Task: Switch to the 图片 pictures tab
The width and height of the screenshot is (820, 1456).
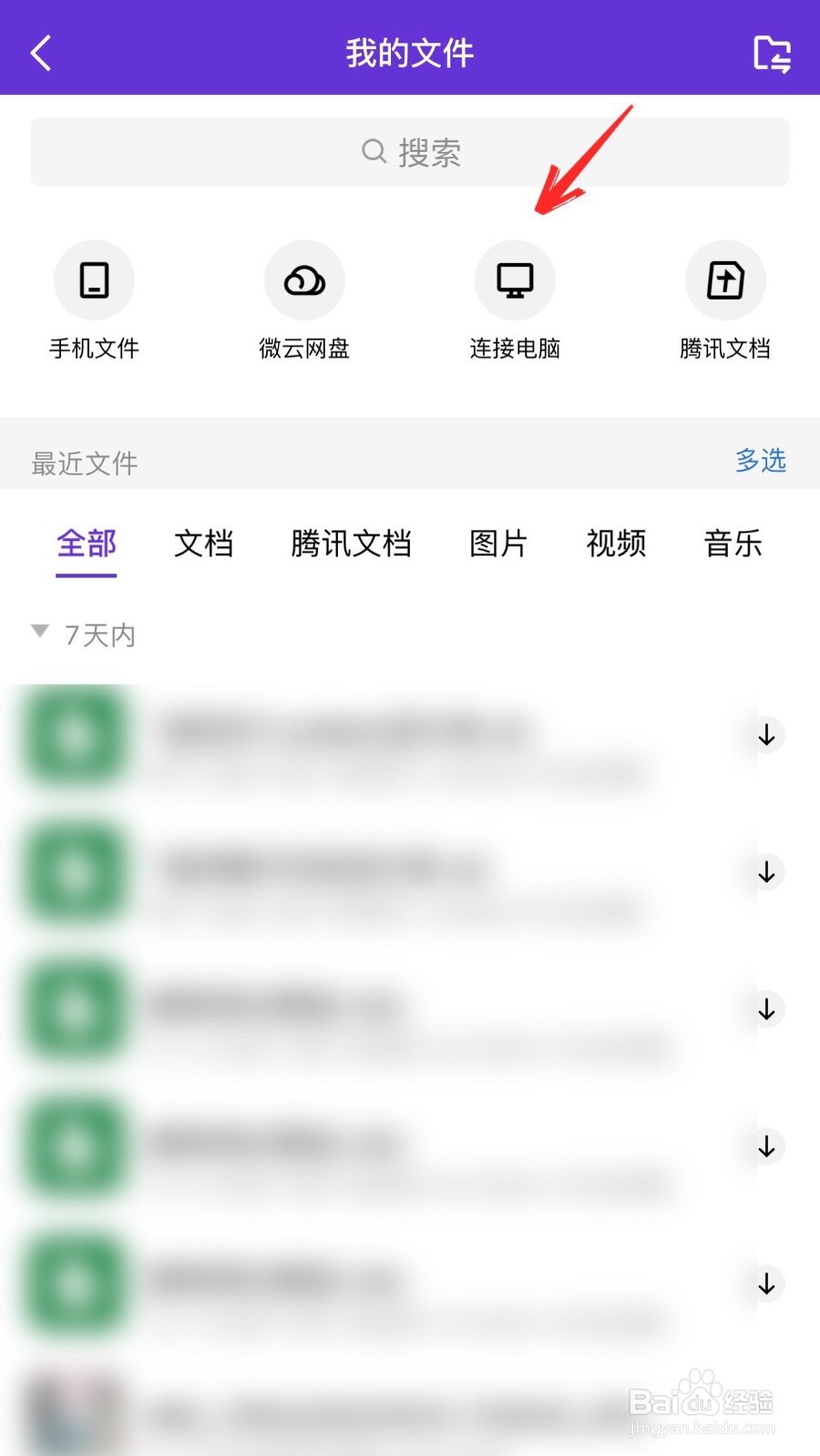Action: tap(498, 544)
